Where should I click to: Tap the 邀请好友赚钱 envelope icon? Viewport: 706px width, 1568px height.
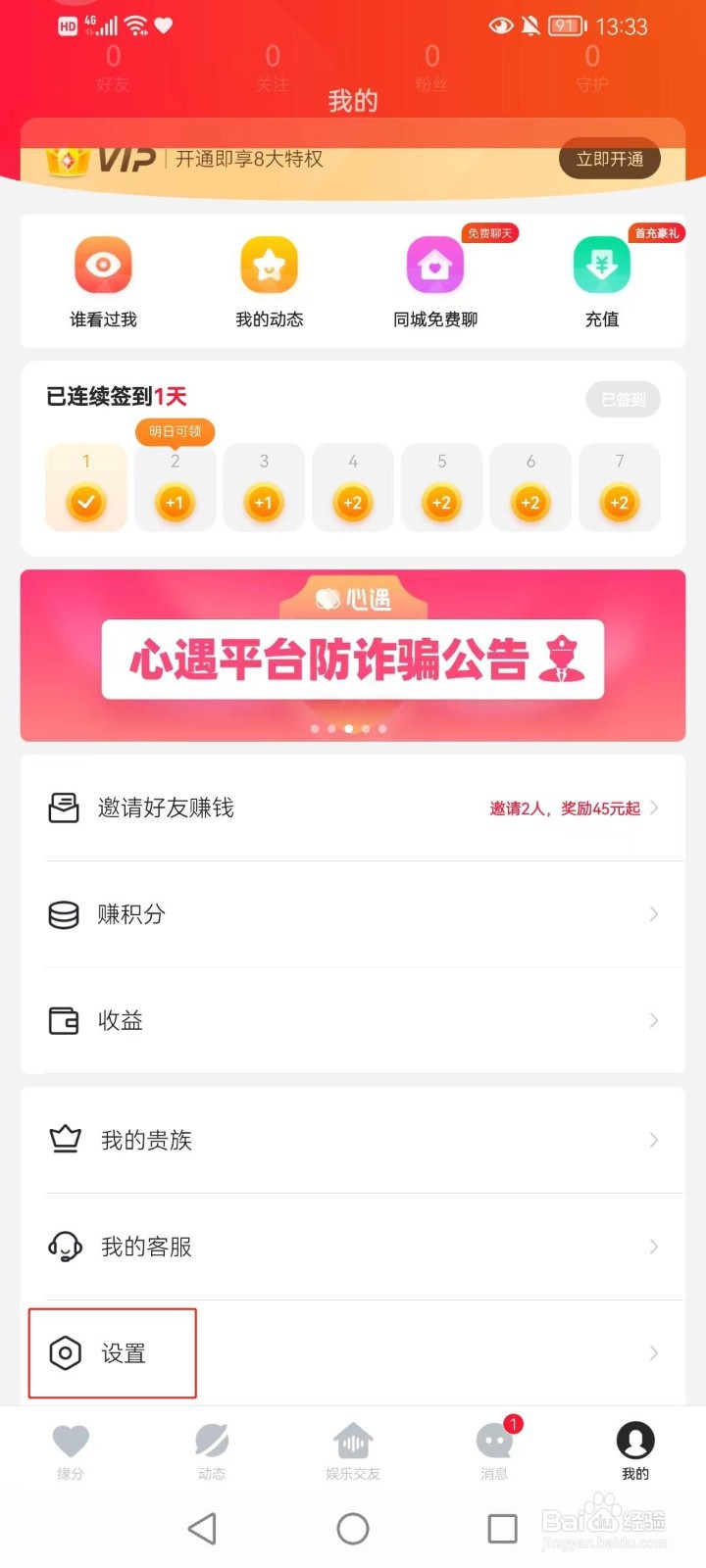64,808
